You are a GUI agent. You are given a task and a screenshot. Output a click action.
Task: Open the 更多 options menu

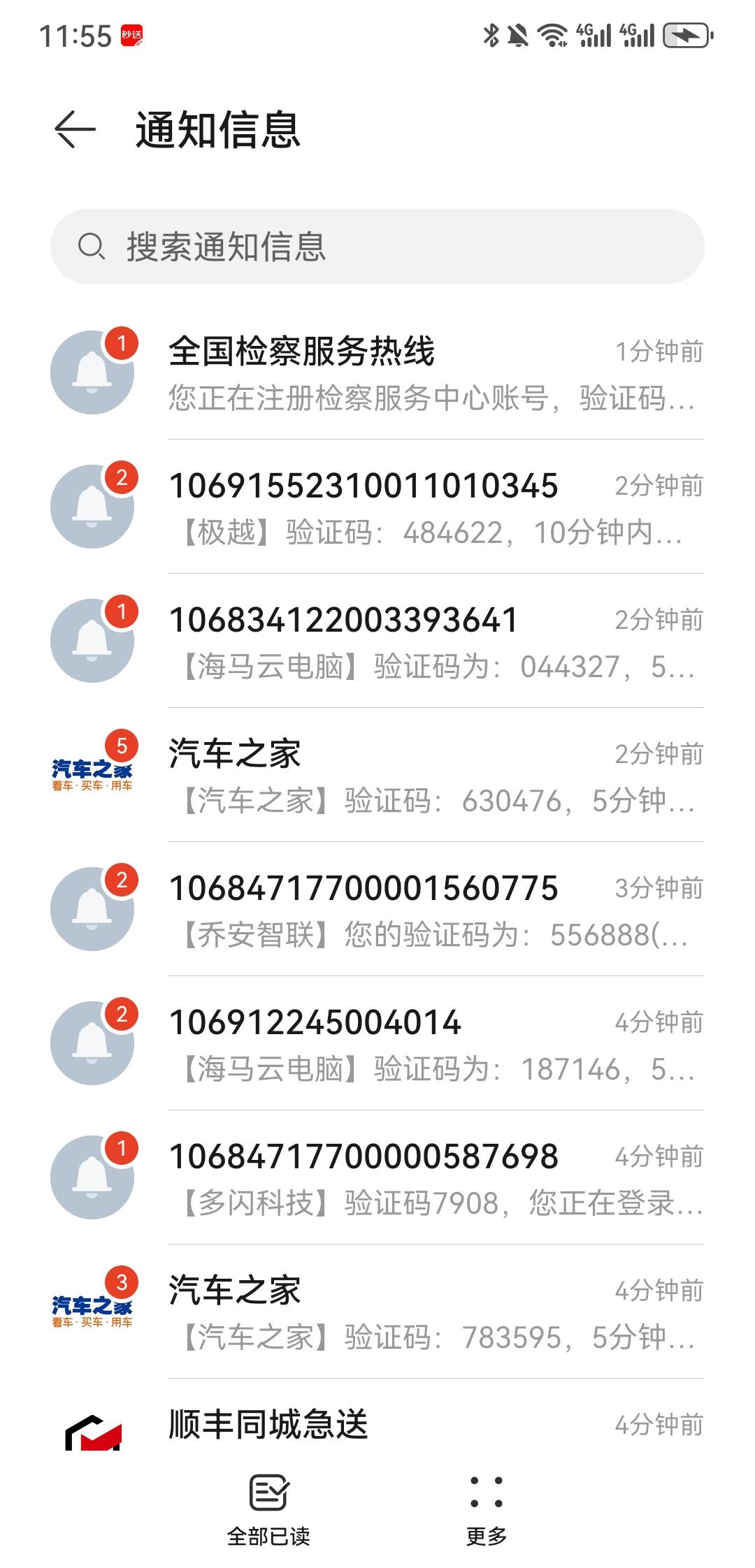click(x=487, y=1509)
